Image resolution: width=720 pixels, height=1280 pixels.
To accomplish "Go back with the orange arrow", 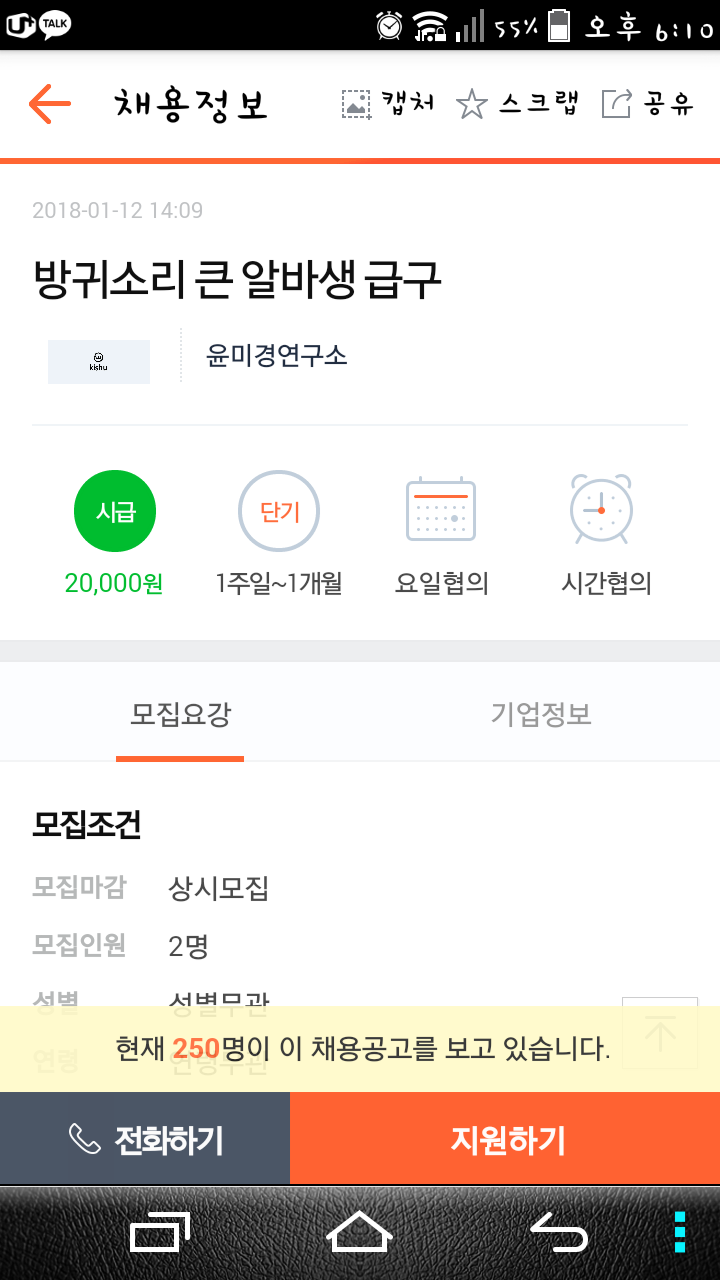I will tap(50, 104).
